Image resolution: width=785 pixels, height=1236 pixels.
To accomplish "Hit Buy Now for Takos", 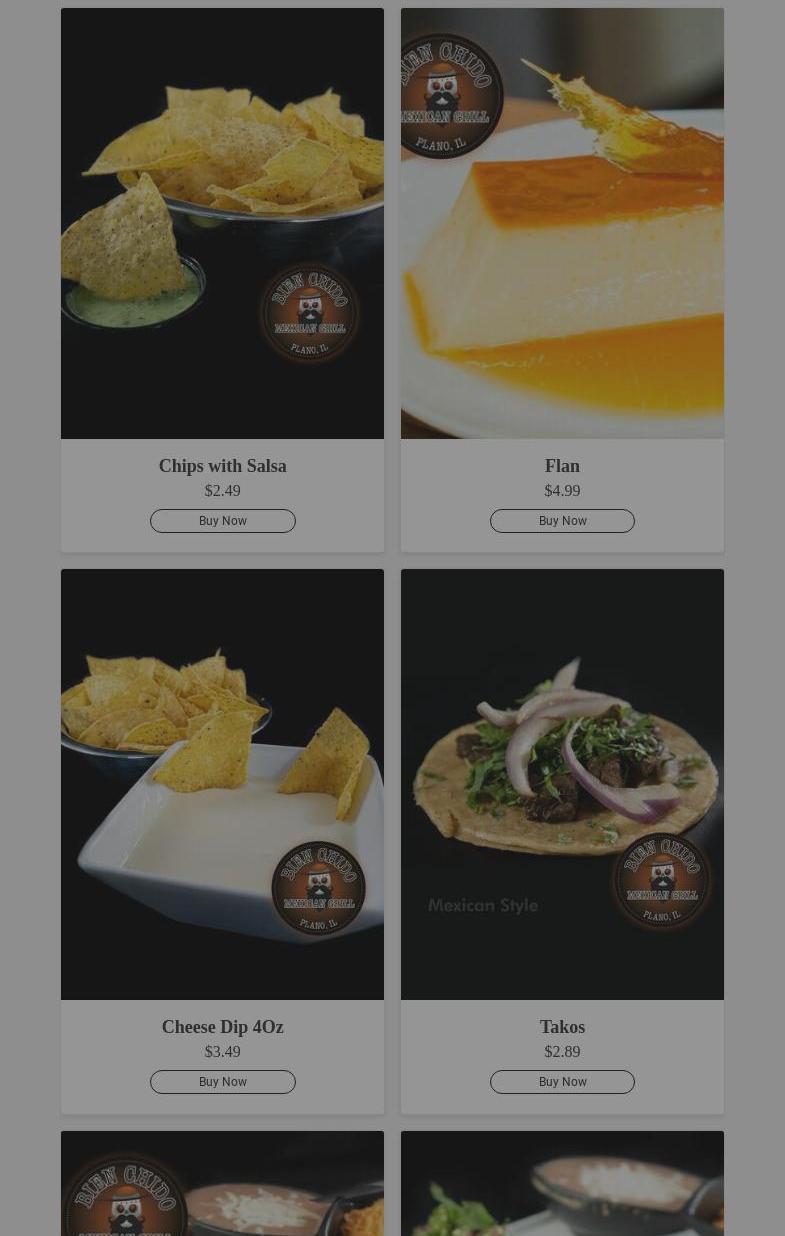I will tap(562, 1082).
